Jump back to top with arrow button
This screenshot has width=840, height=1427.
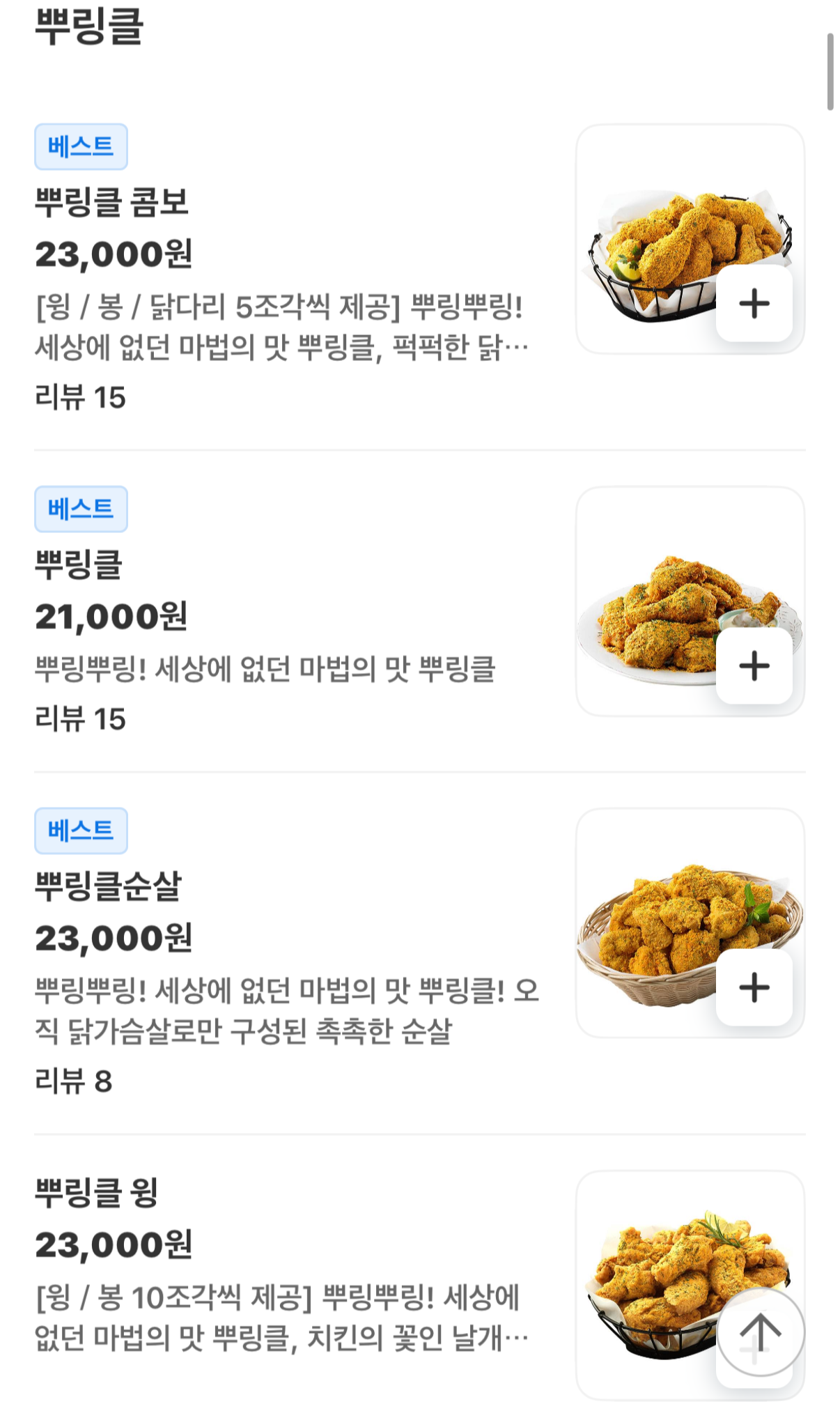pyautogui.click(x=761, y=1332)
